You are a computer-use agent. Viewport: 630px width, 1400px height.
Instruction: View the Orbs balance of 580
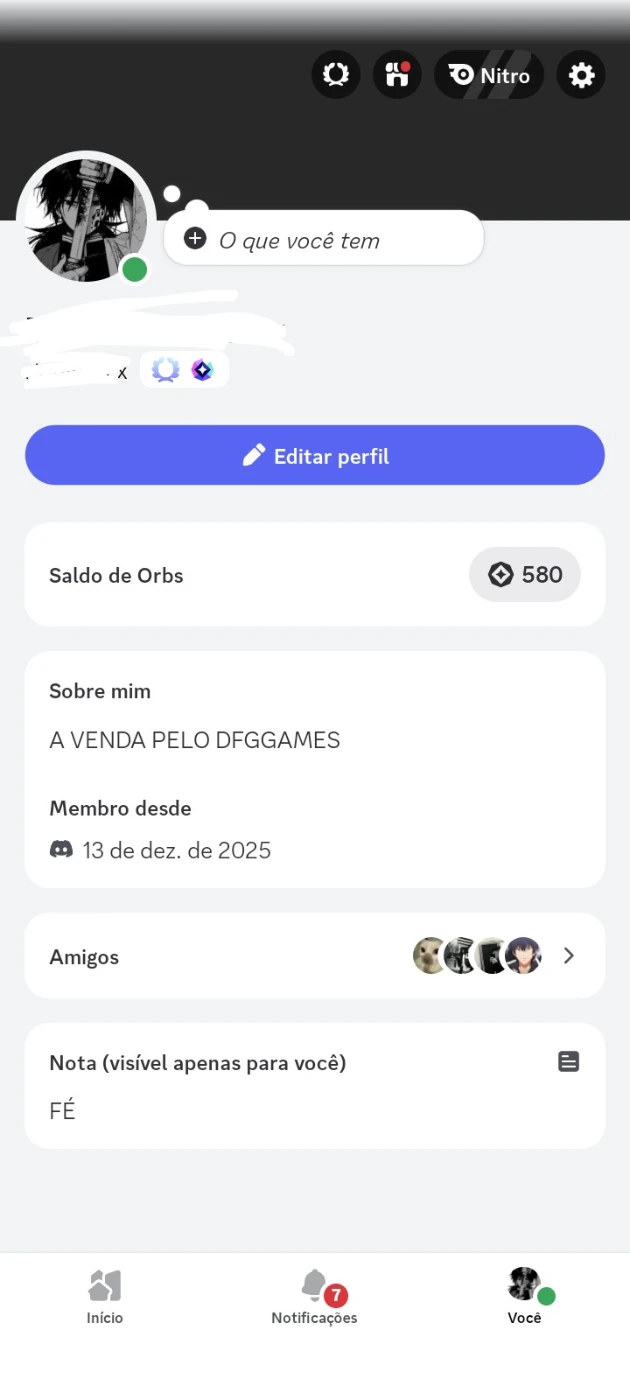(525, 575)
